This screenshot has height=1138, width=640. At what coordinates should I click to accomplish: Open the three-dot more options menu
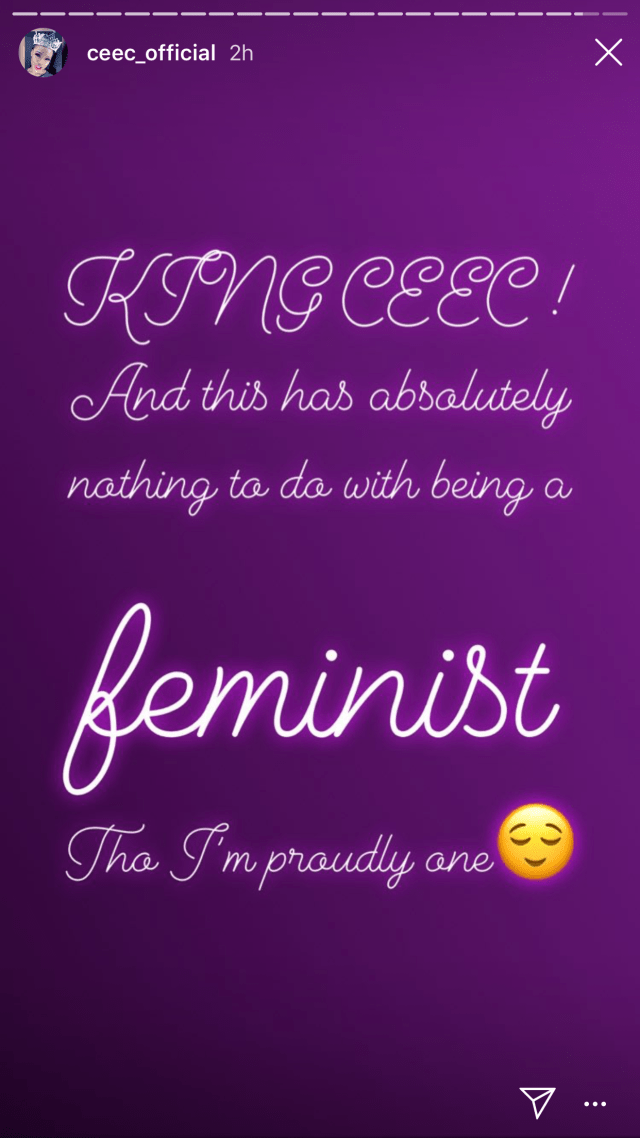point(595,1104)
